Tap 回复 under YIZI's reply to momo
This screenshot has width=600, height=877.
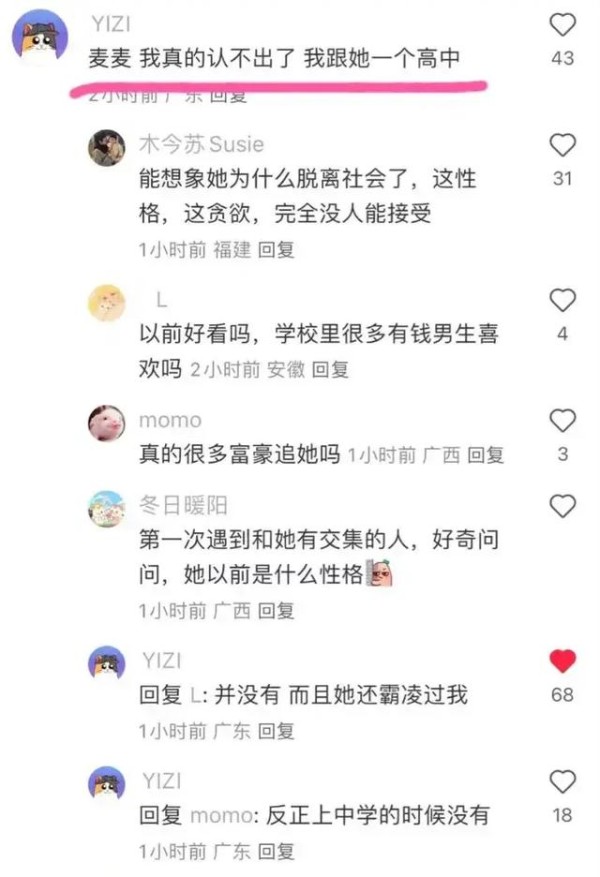coord(277,851)
